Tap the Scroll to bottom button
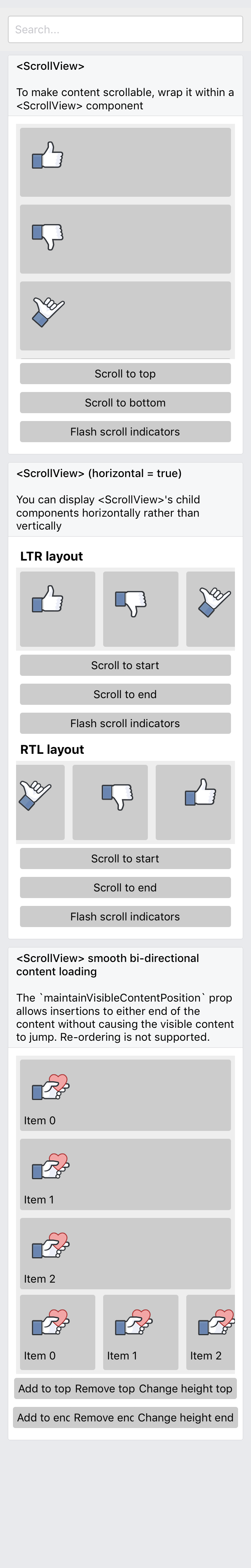251x1568 pixels. point(125,403)
